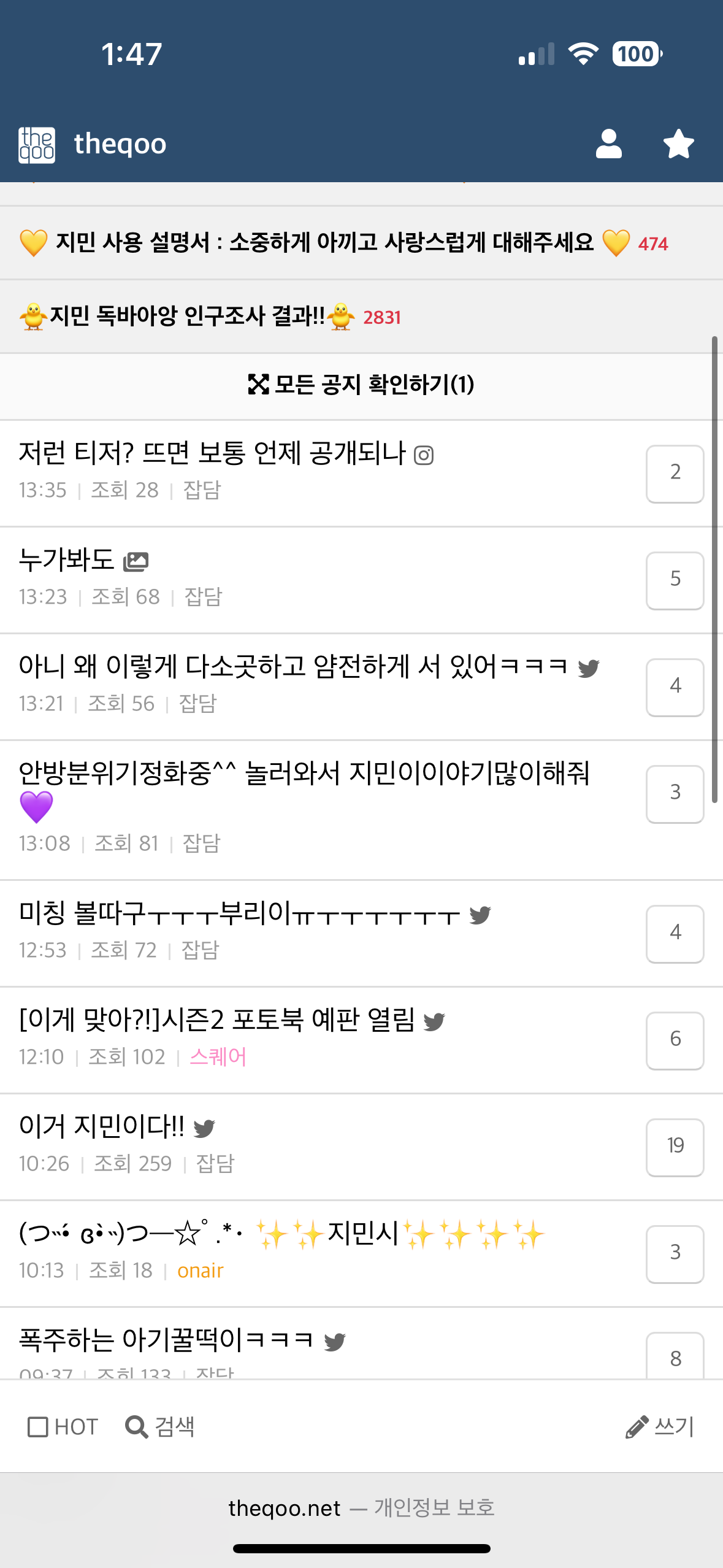This screenshot has width=723, height=1568.
Task: Open the post 이거 지민이다!!
Action: (102, 1127)
